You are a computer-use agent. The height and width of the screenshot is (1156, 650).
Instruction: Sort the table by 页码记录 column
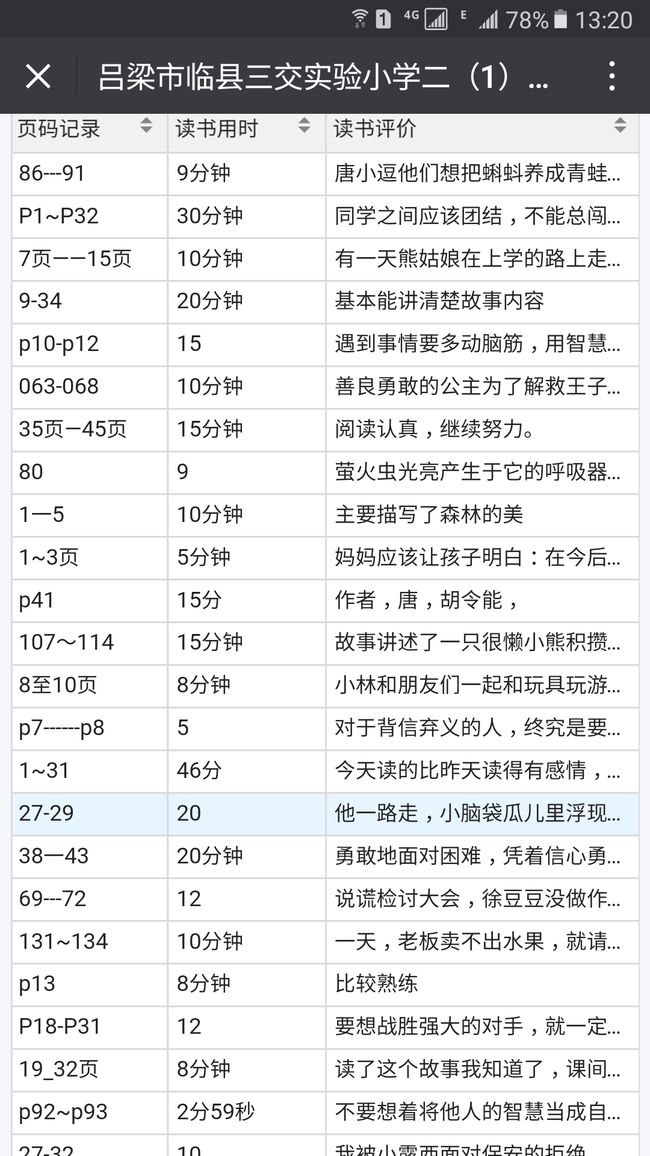point(147,125)
